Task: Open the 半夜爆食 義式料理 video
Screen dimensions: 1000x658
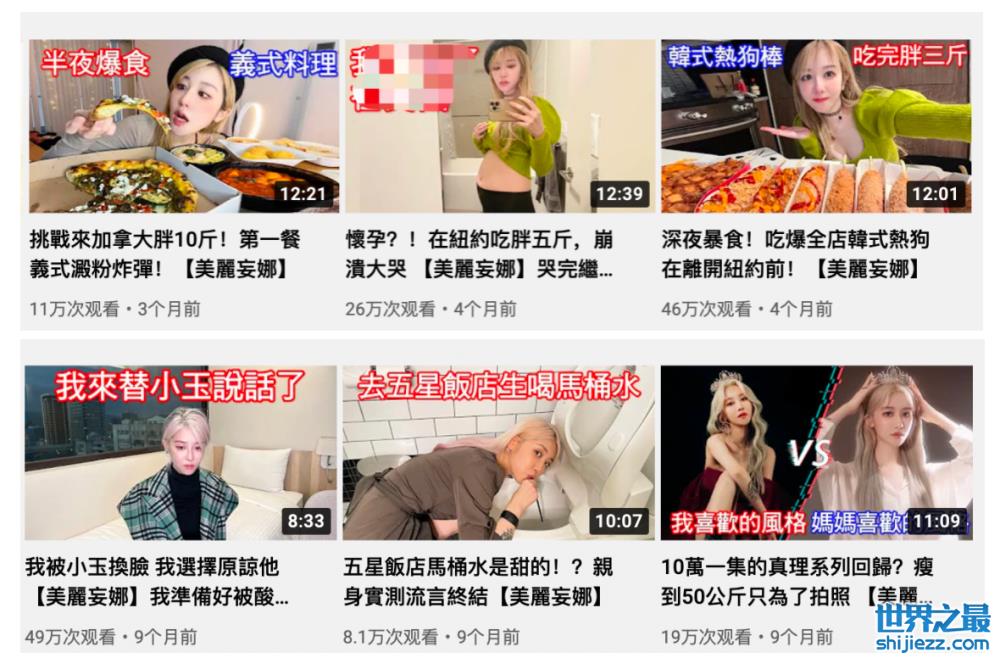Action: [183, 126]
